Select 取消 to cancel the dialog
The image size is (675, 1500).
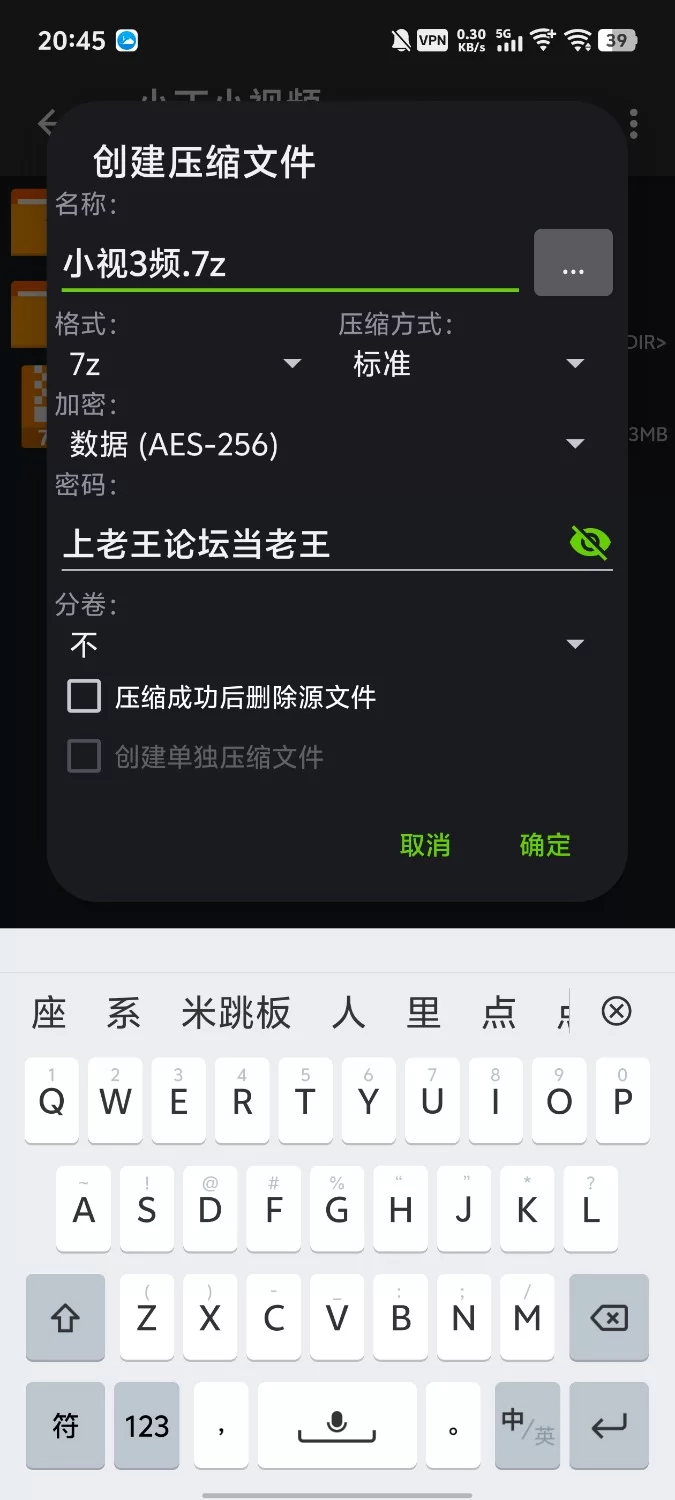(x=425, y=845)
